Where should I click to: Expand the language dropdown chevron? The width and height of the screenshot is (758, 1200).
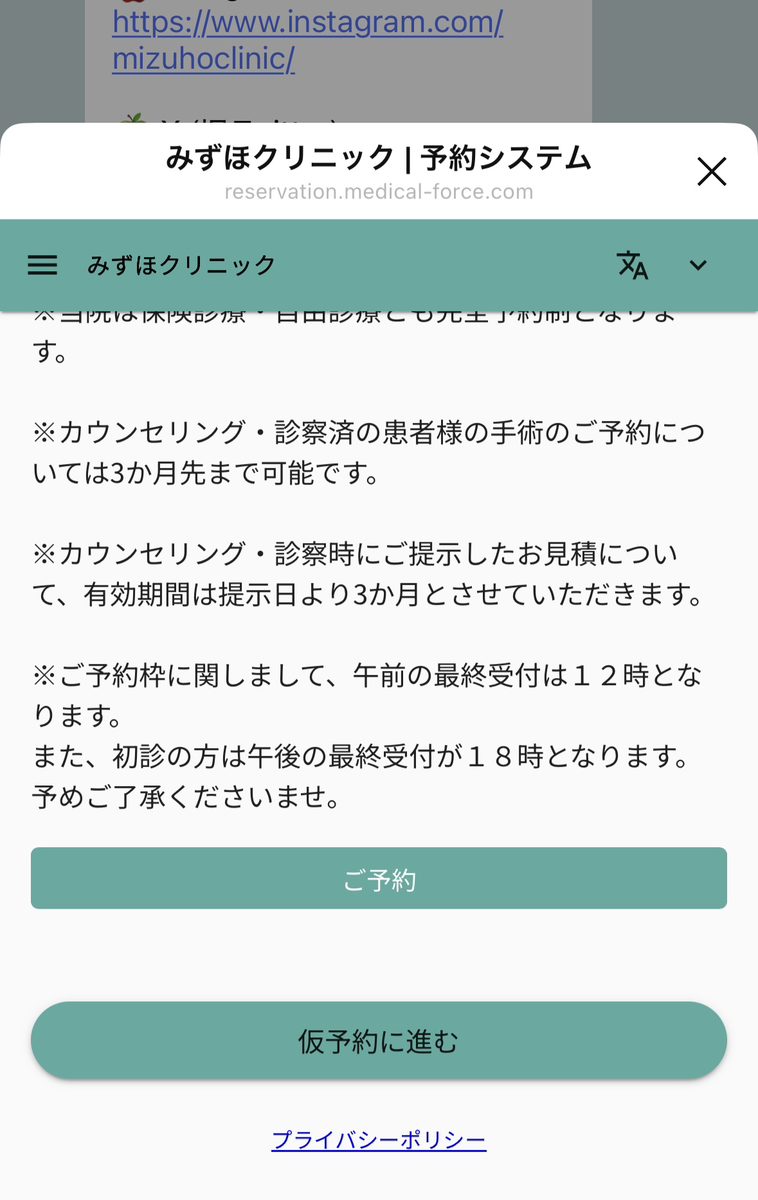[698, 265]
